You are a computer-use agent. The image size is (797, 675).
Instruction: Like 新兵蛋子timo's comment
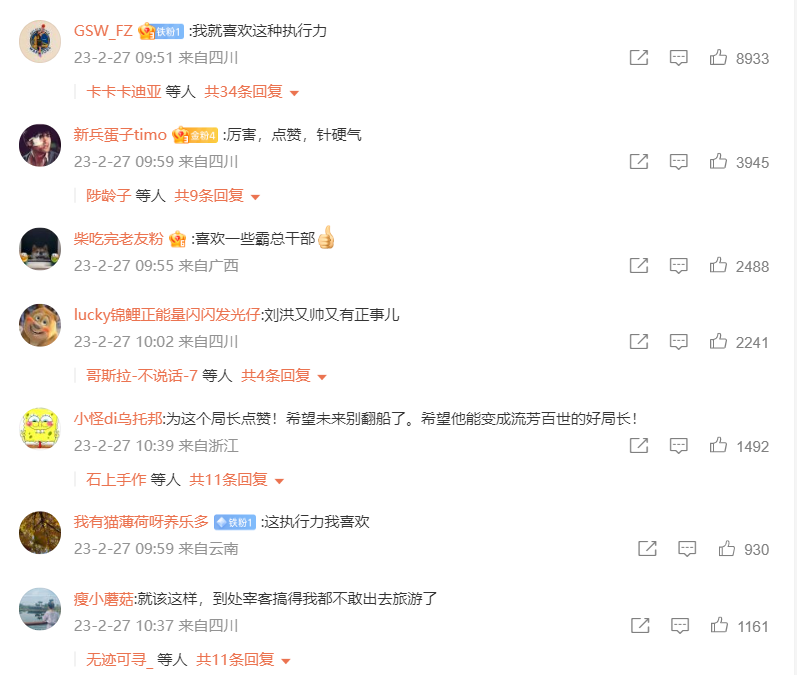coord(718,162)
